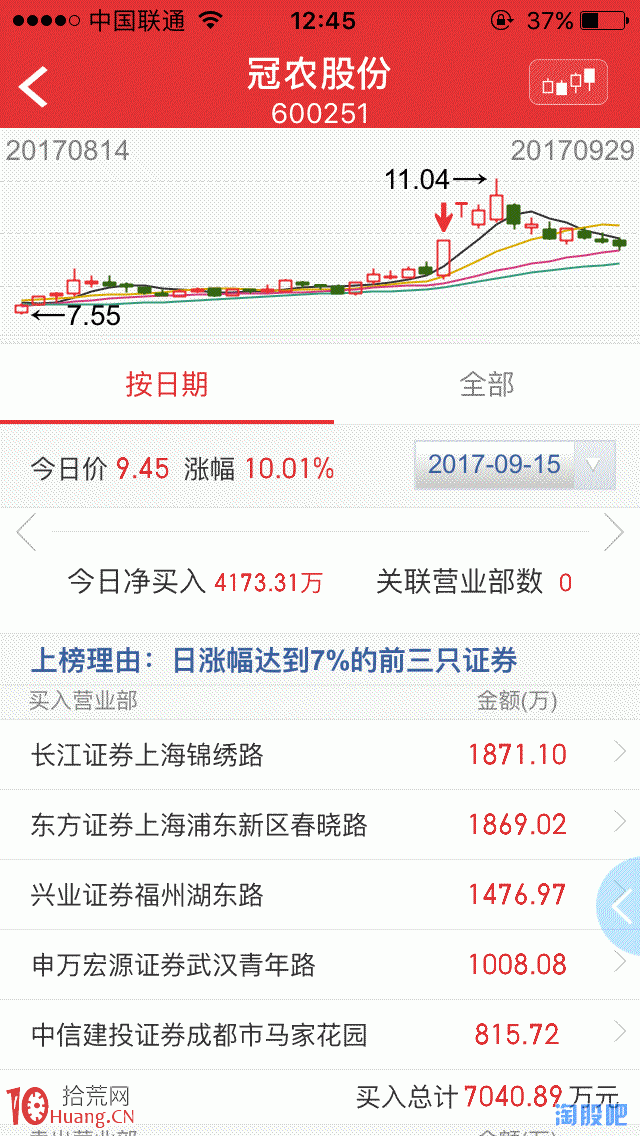Open the candlestick chart icon
Image resolution: width=640 pixels, height=1136 pixels.
pos(568,83)
